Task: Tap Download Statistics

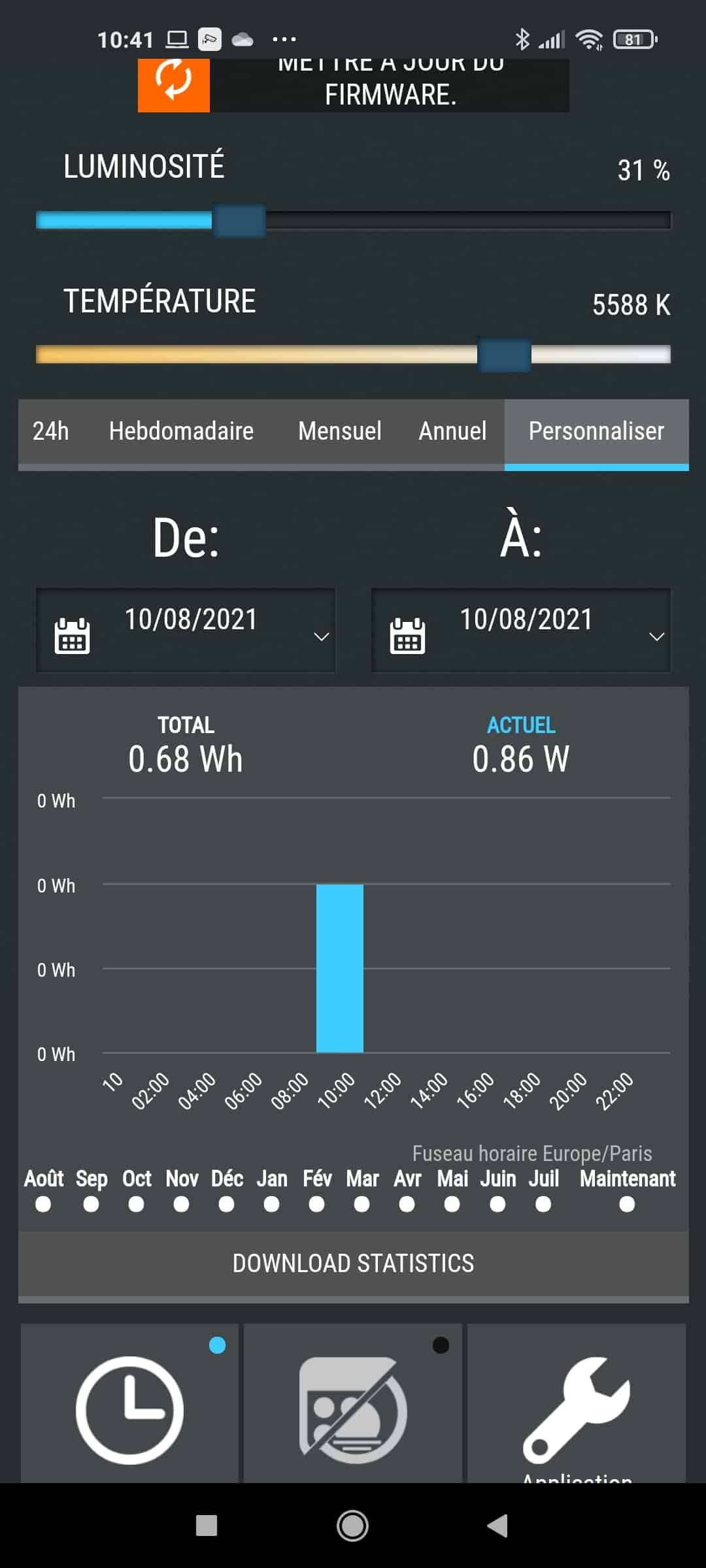Action: [353, 1264]
